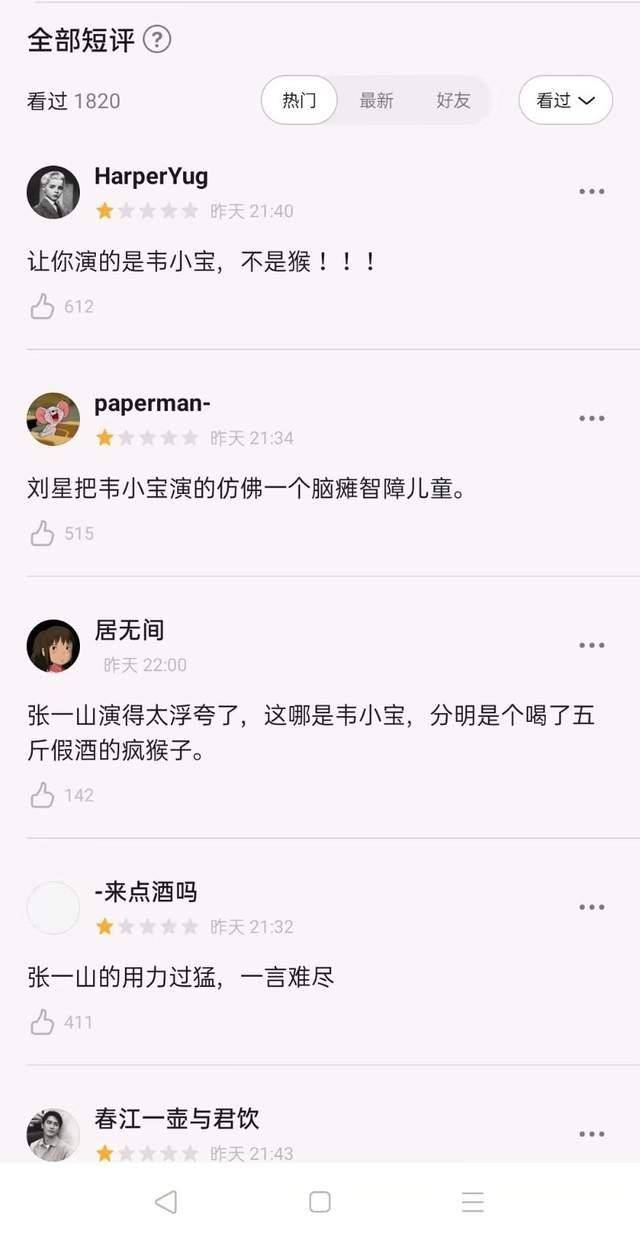Open the help icon beside 全部短评
This screenshot has height=1242, width=640.
pos(158,40)
